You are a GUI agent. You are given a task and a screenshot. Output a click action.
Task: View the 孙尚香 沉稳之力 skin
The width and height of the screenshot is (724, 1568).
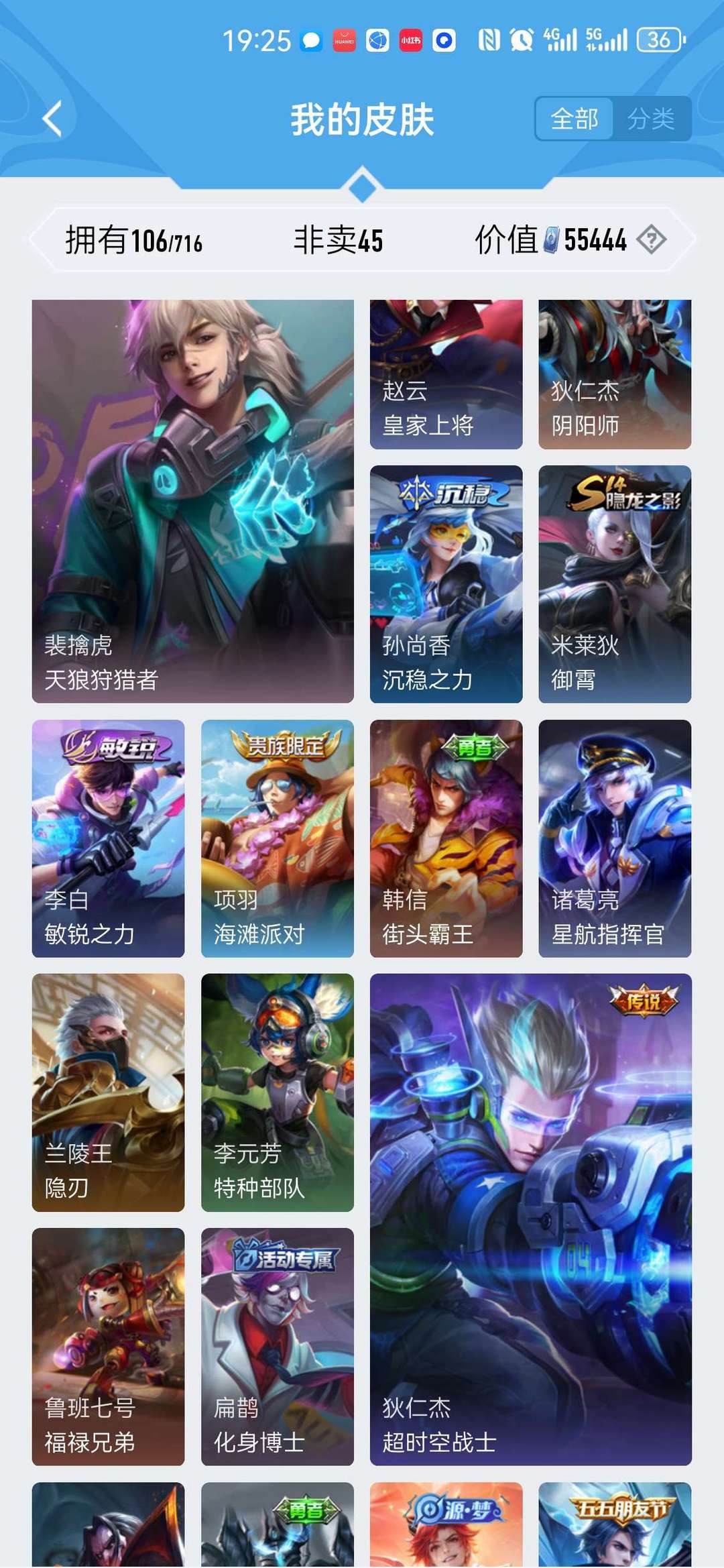tap(446, 584)
